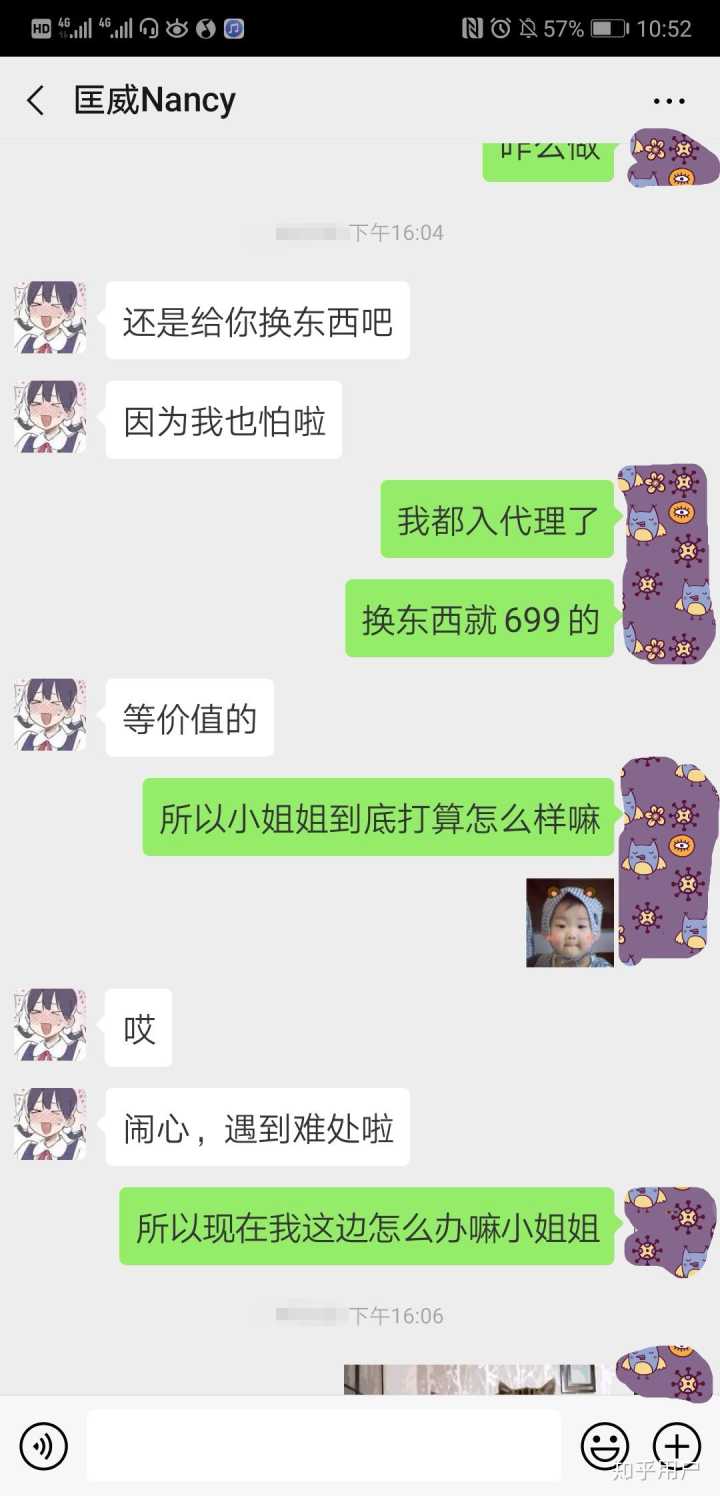Open the plus attachments menu
Image resolution: width=720 pixels, height=1496 pixels.
click(x=677, y=1446)
